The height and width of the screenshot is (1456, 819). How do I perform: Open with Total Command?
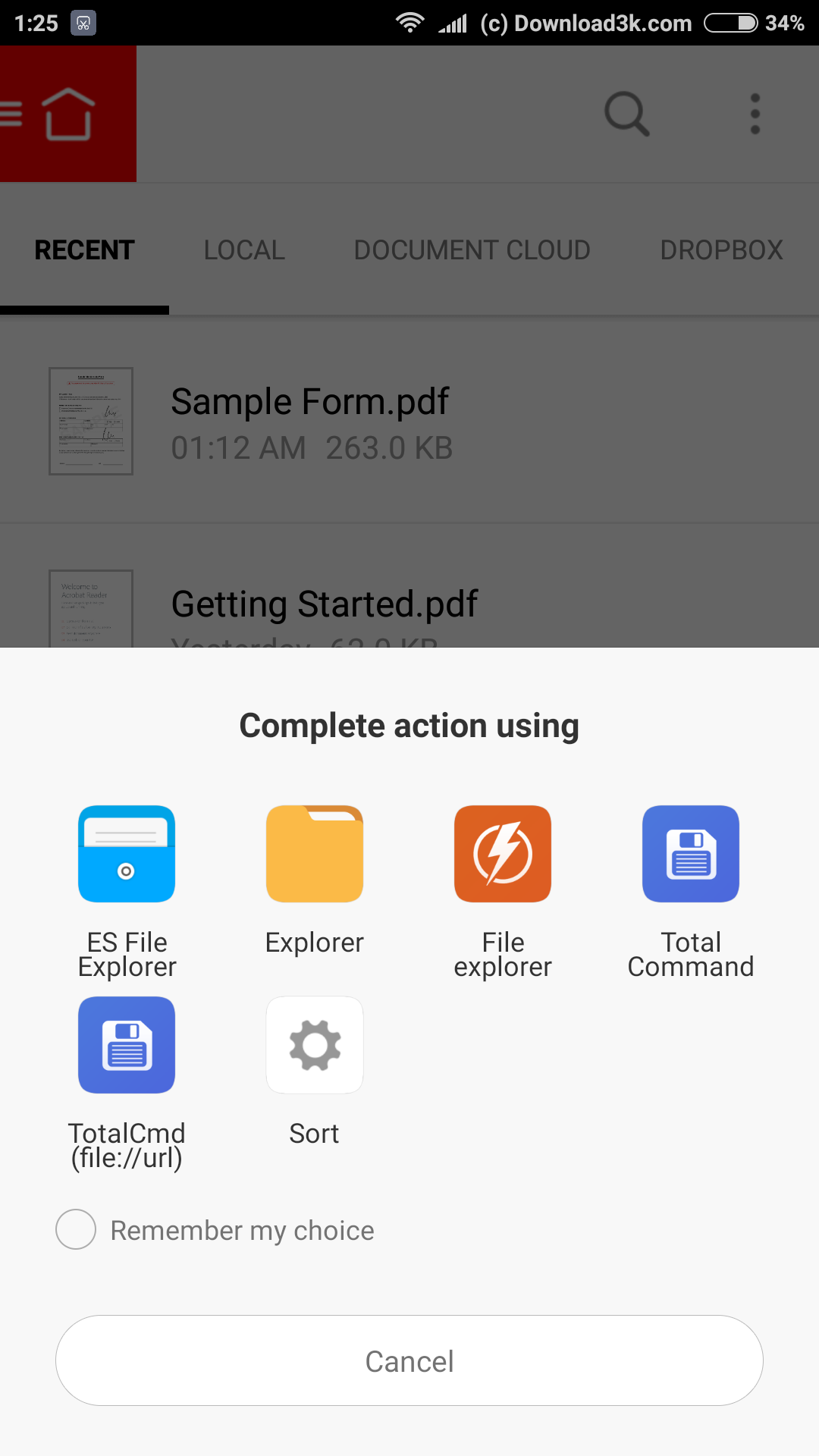coord(691,892)
